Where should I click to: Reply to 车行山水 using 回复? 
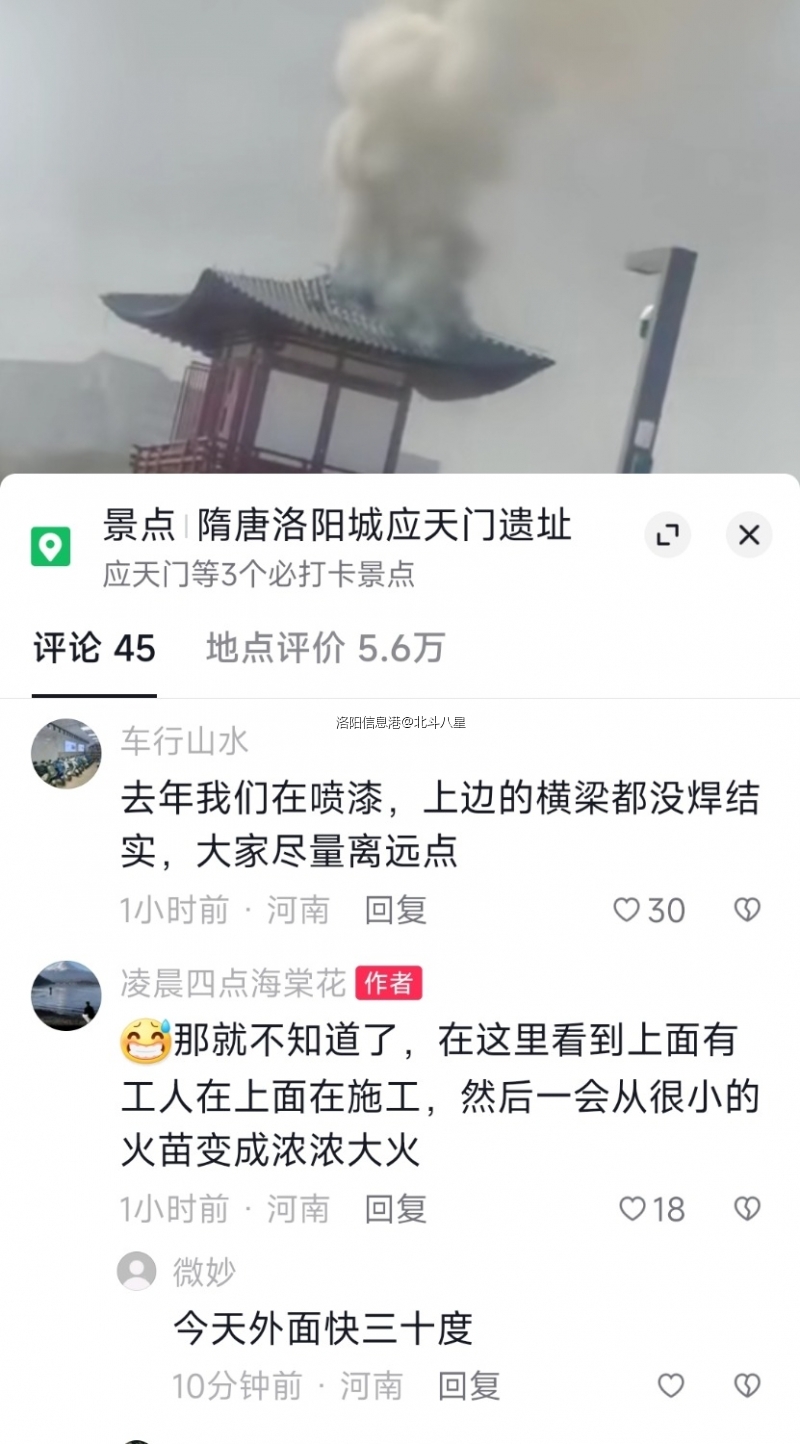(395, 910)
